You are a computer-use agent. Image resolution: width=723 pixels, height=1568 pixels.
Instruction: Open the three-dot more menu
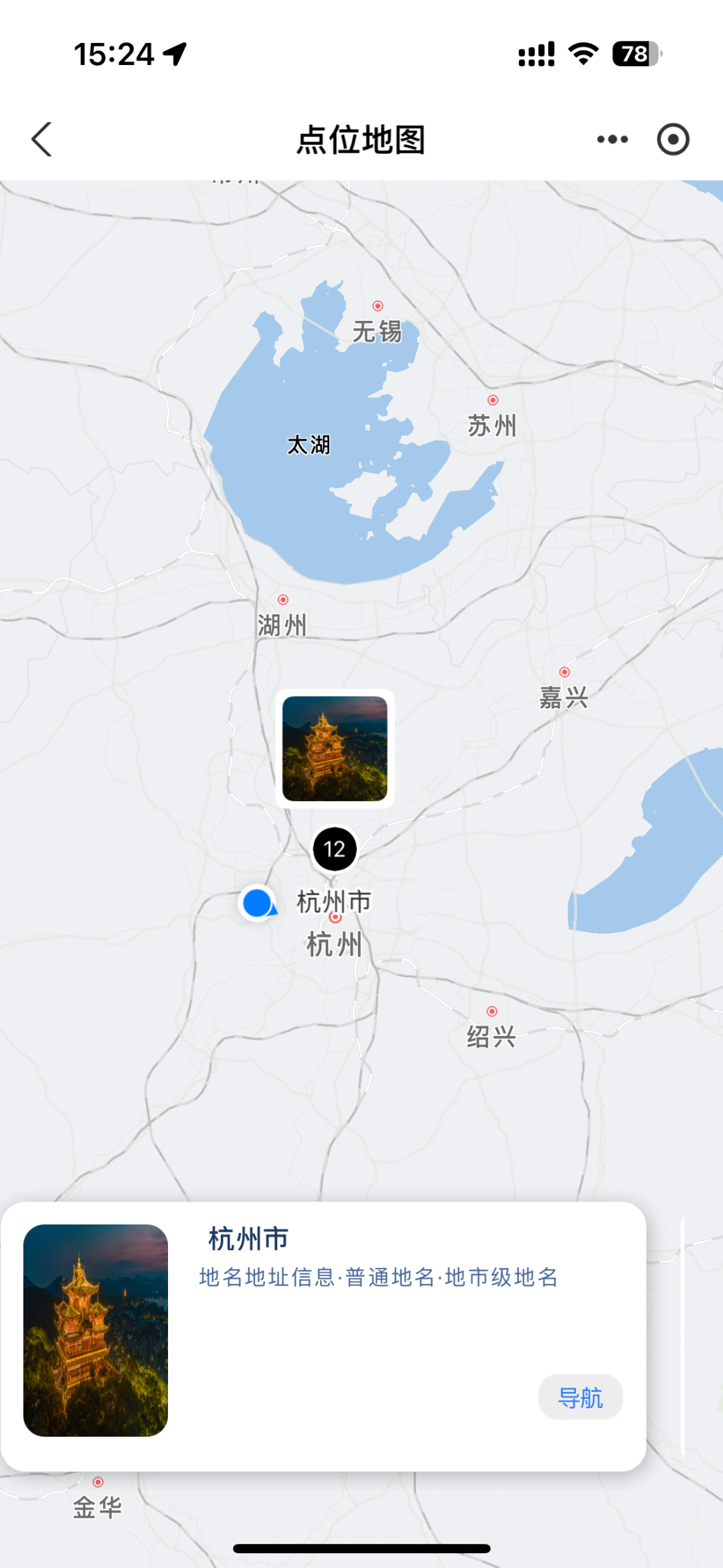coord(612,139)
